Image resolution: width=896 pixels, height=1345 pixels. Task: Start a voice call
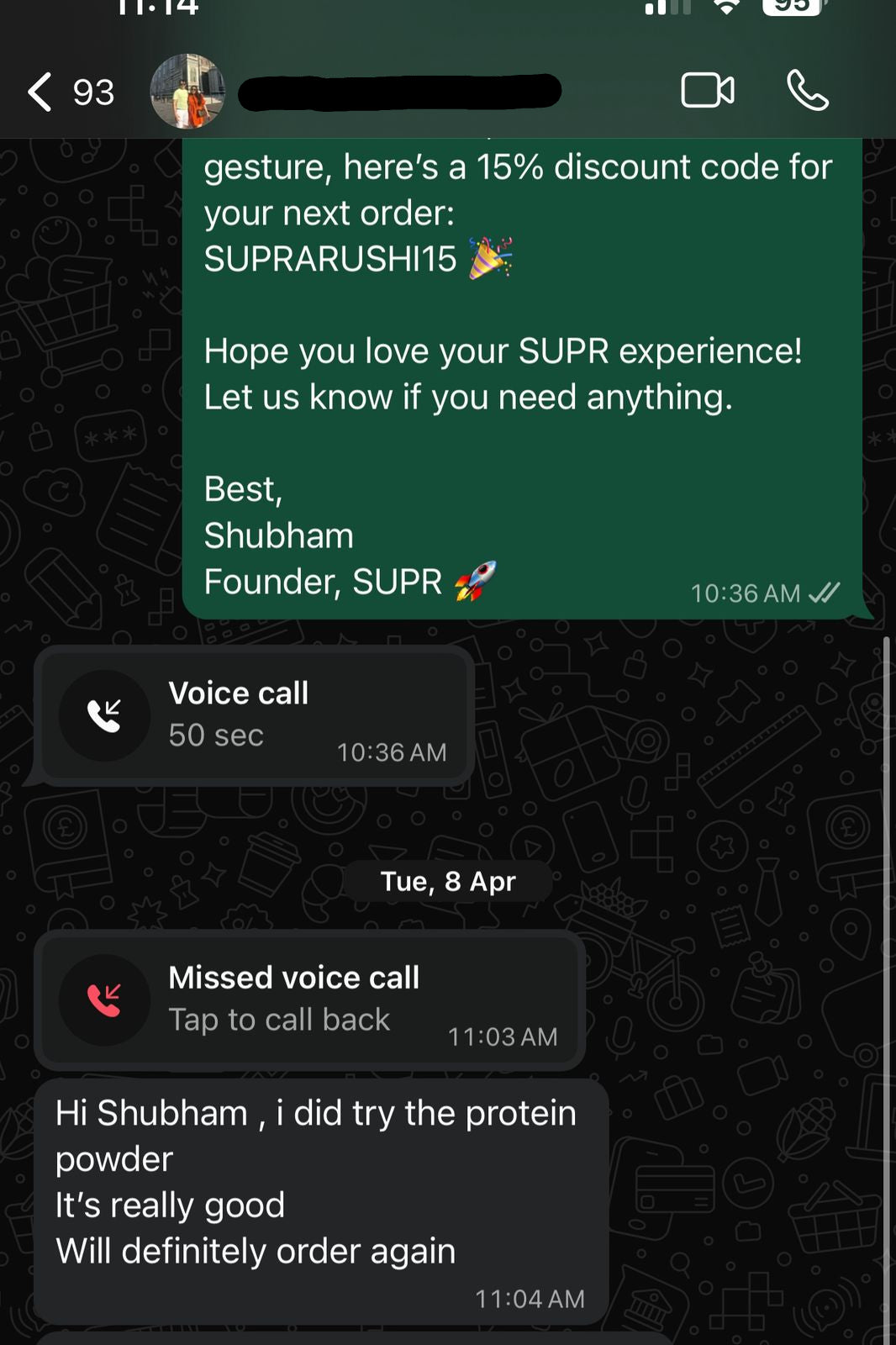pos(807,91)
